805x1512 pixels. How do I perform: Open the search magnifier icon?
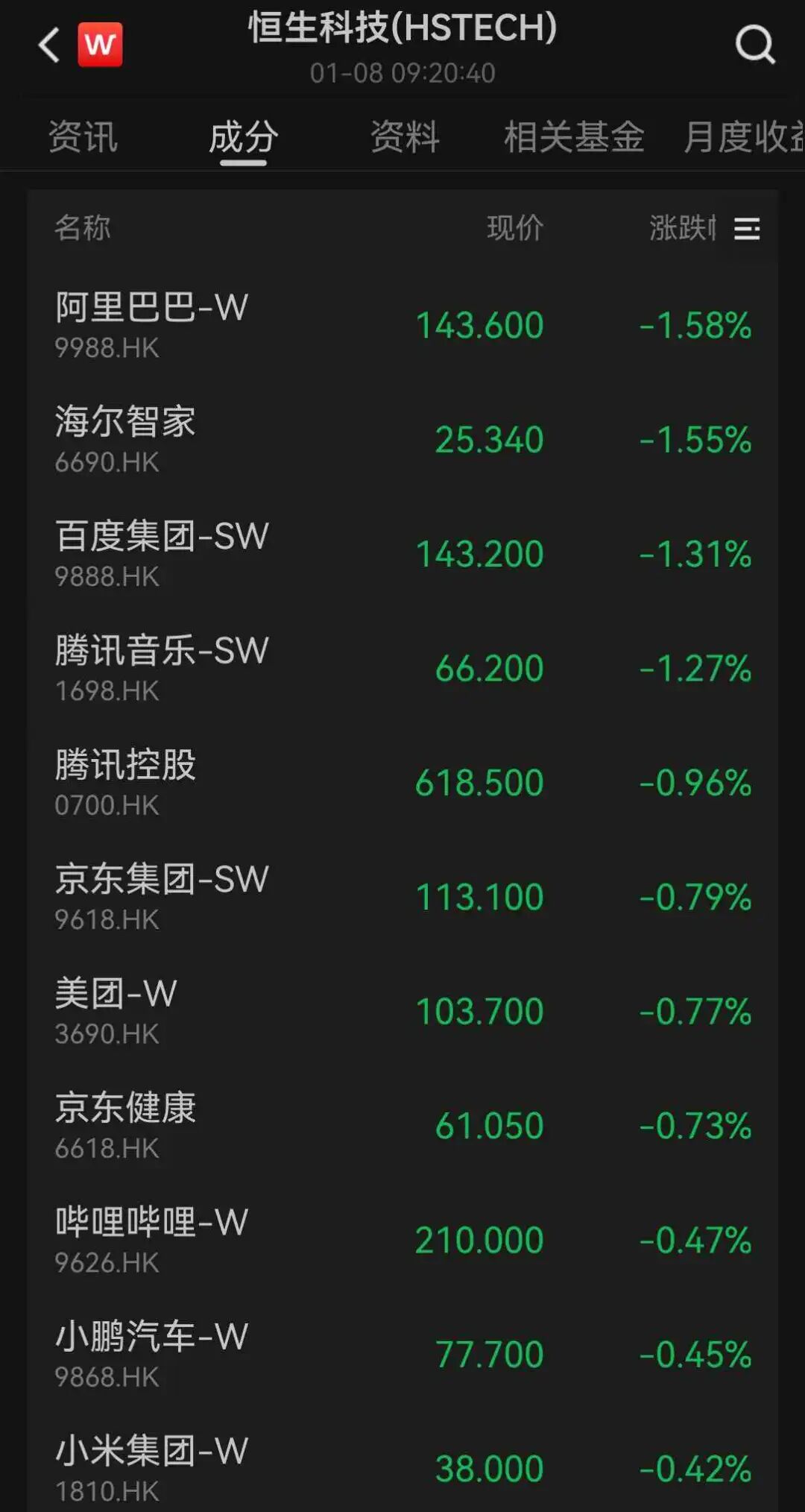pos(754,45)
